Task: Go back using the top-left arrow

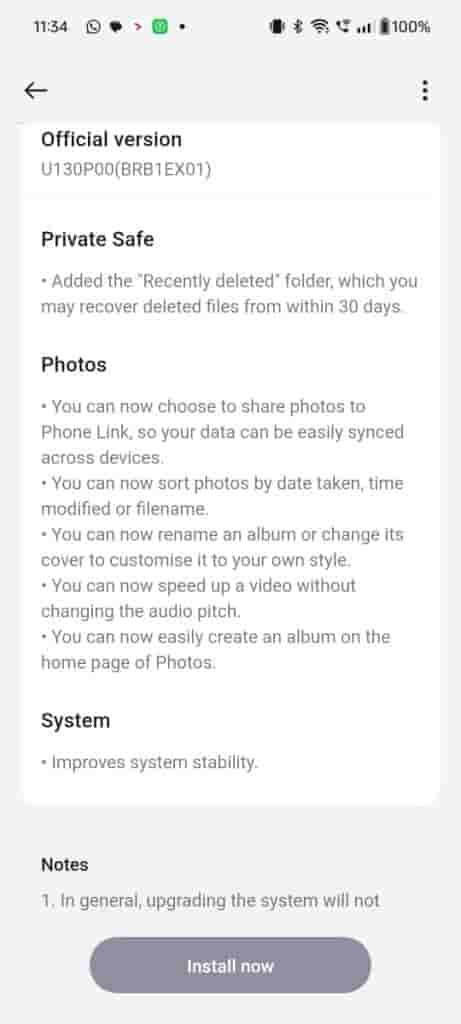Action: [x=35, y=91]
